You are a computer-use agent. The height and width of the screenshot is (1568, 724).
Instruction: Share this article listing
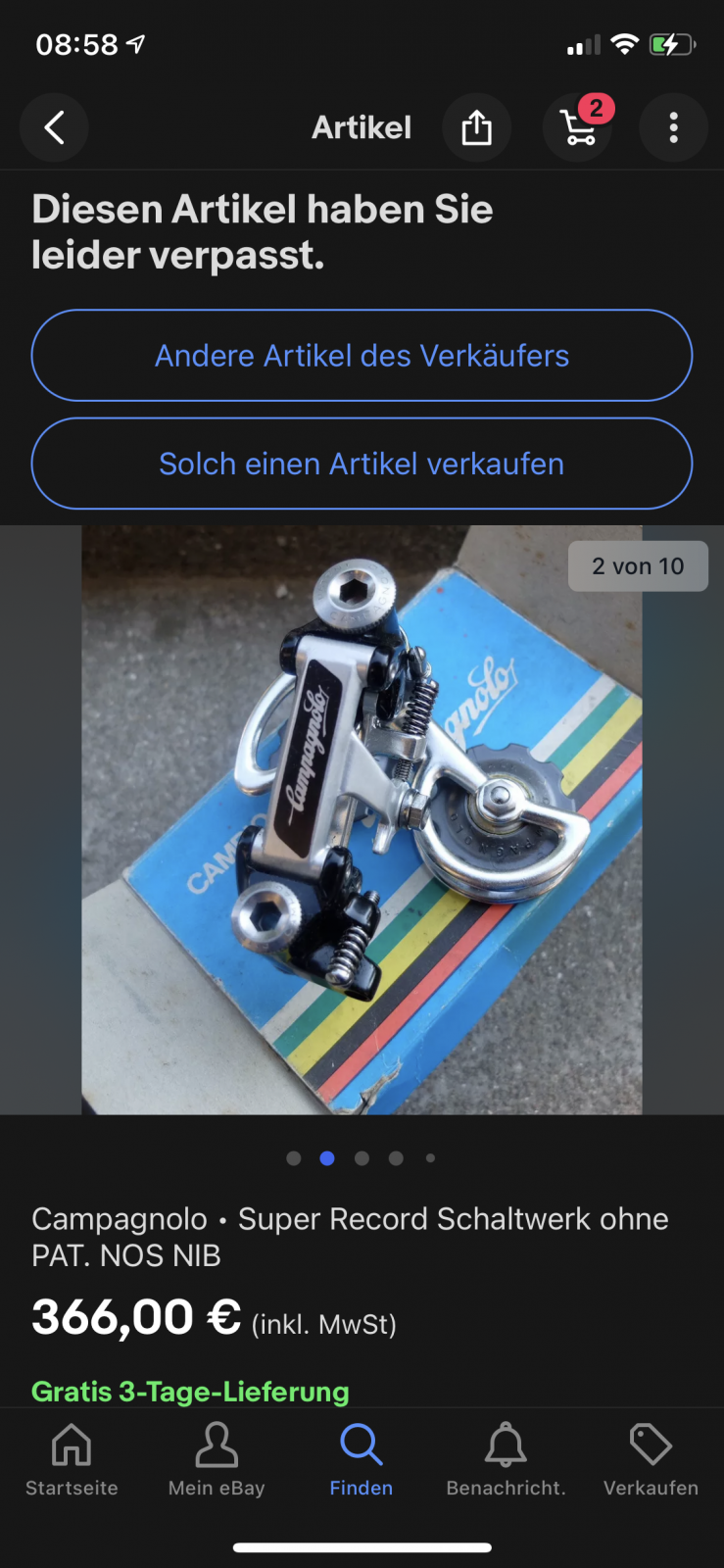click(x=476, y=127)
